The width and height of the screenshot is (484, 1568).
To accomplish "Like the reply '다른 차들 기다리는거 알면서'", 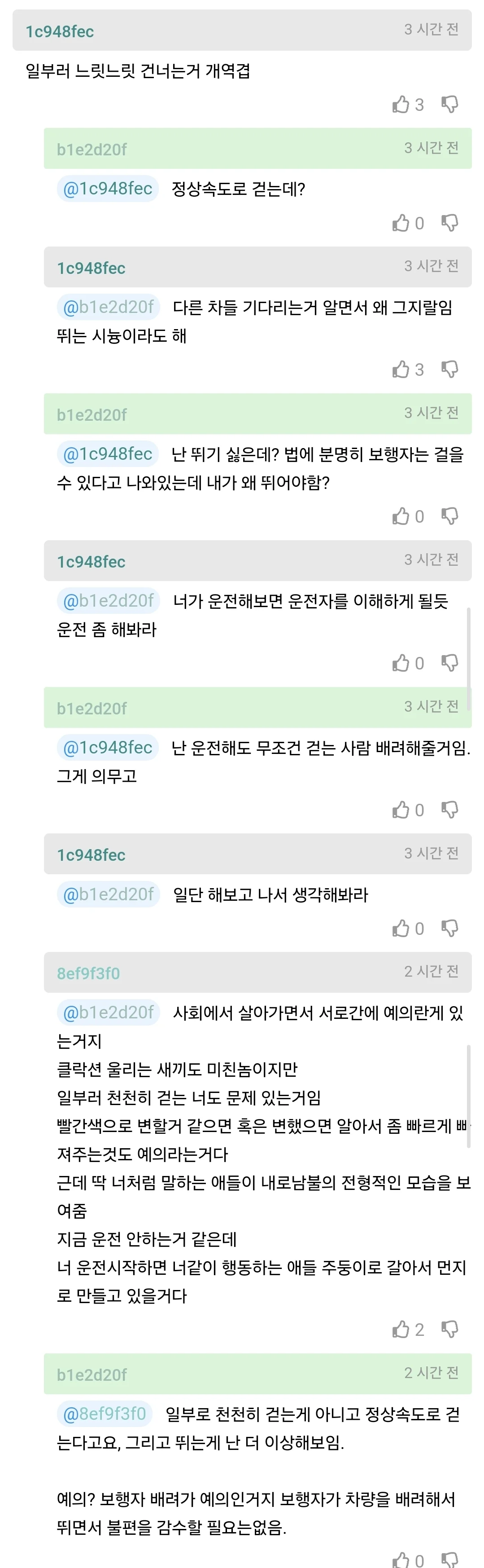I will pos(401,370).
